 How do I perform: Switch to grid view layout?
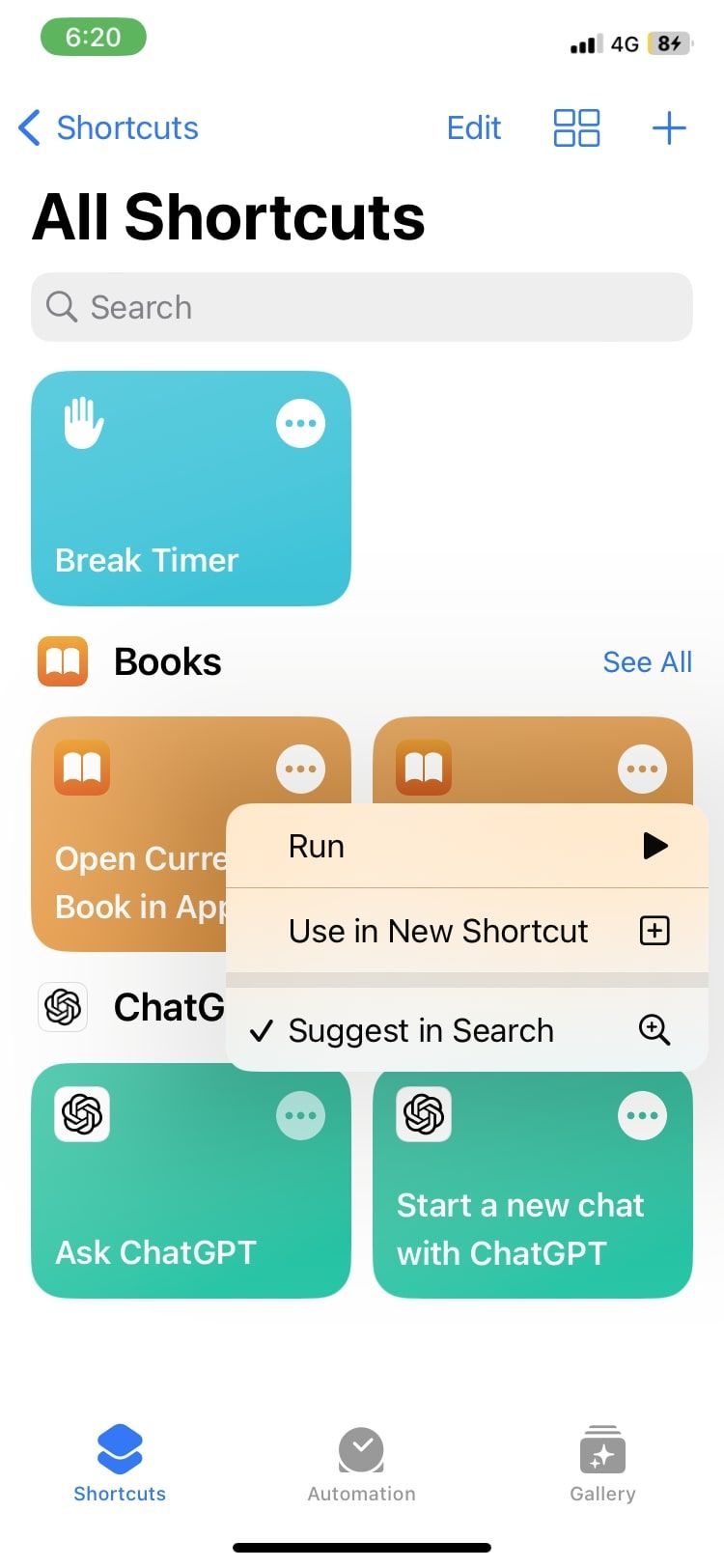[x=576, y=127]
